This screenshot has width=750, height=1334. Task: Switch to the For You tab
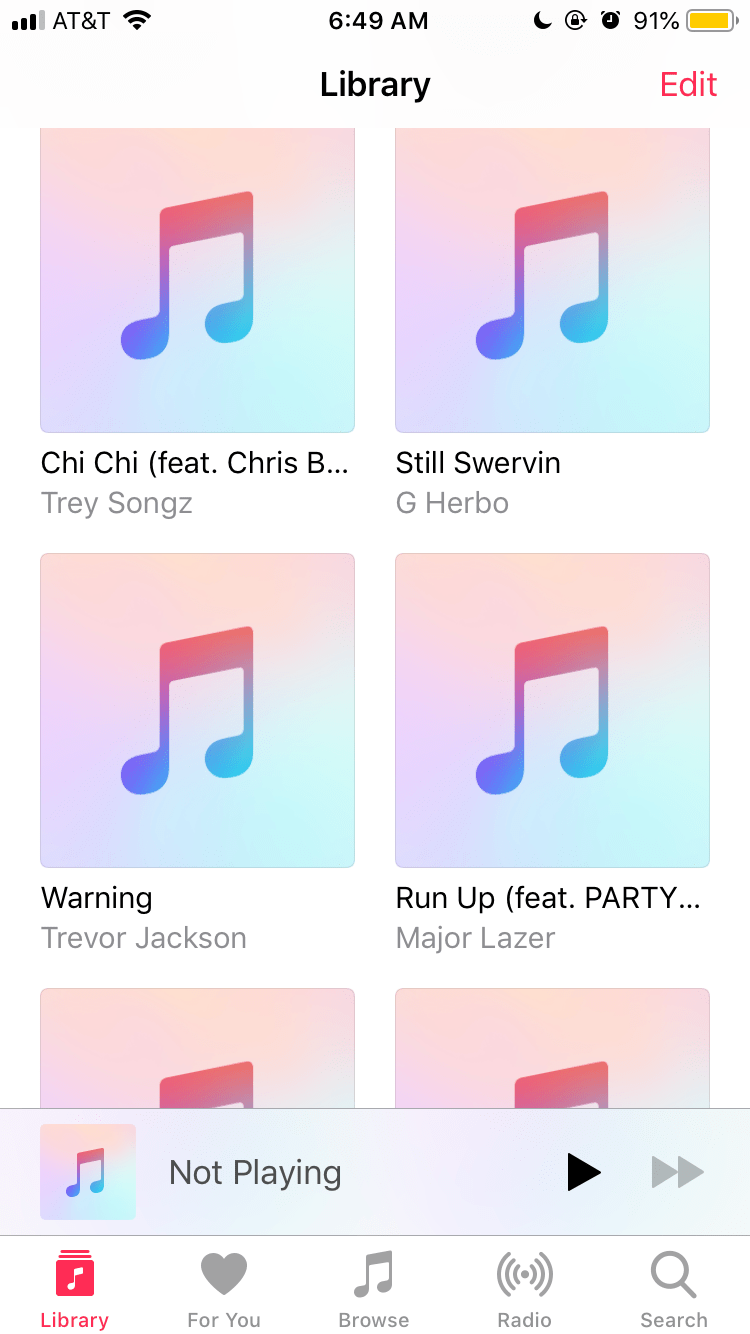coord(224,1290)
